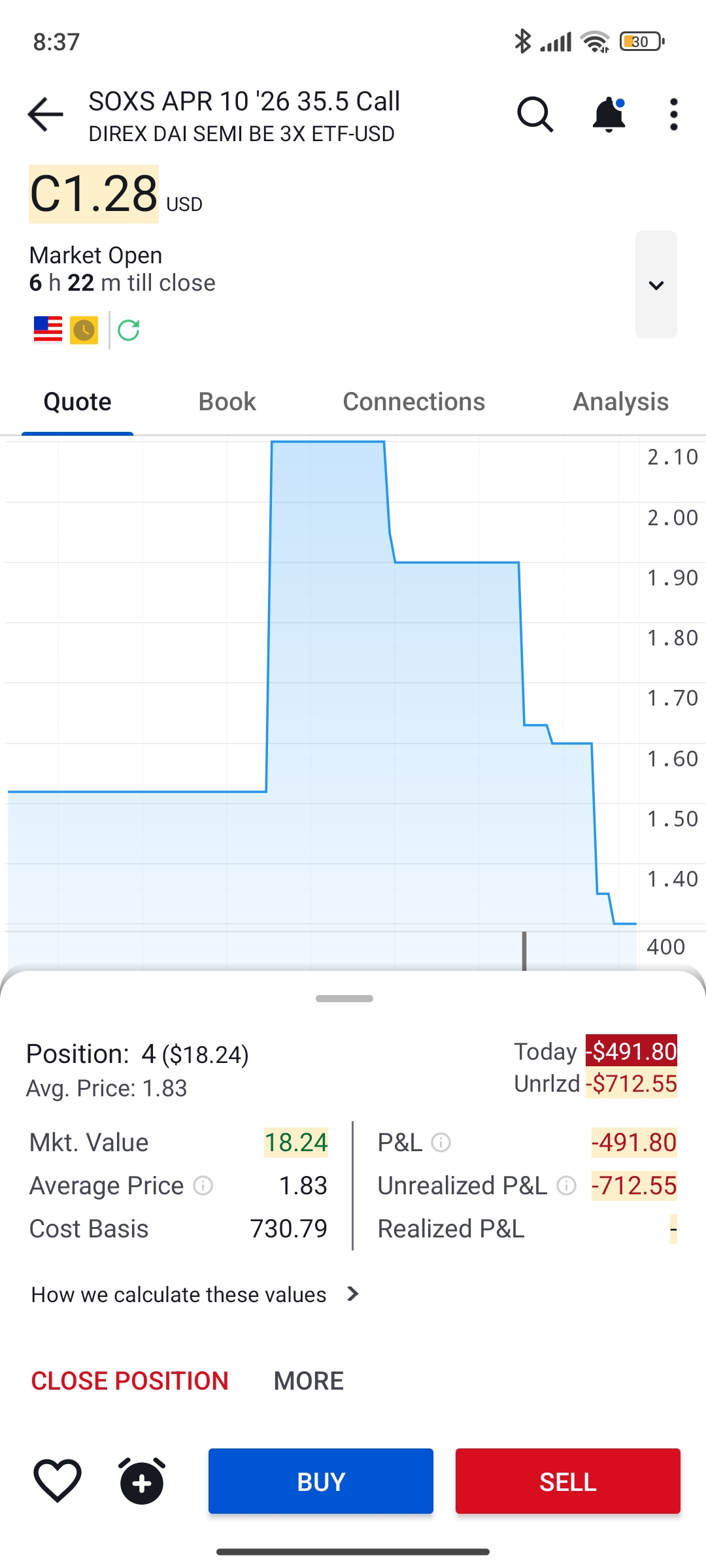Open the search magnifier
This screenshot has width=706, height=1568.
point(535,114)
